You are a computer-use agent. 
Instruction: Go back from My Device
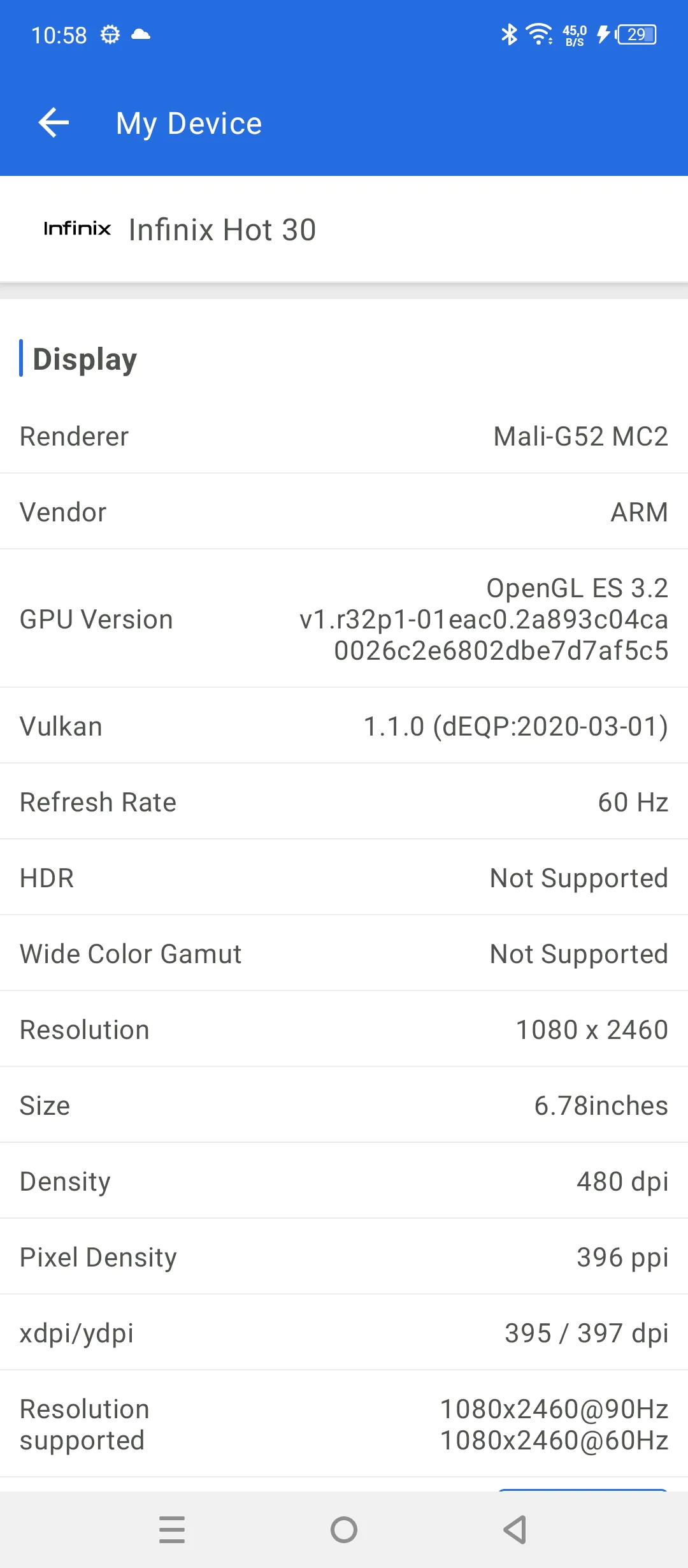pyautogui.click(x=54, y=122)
